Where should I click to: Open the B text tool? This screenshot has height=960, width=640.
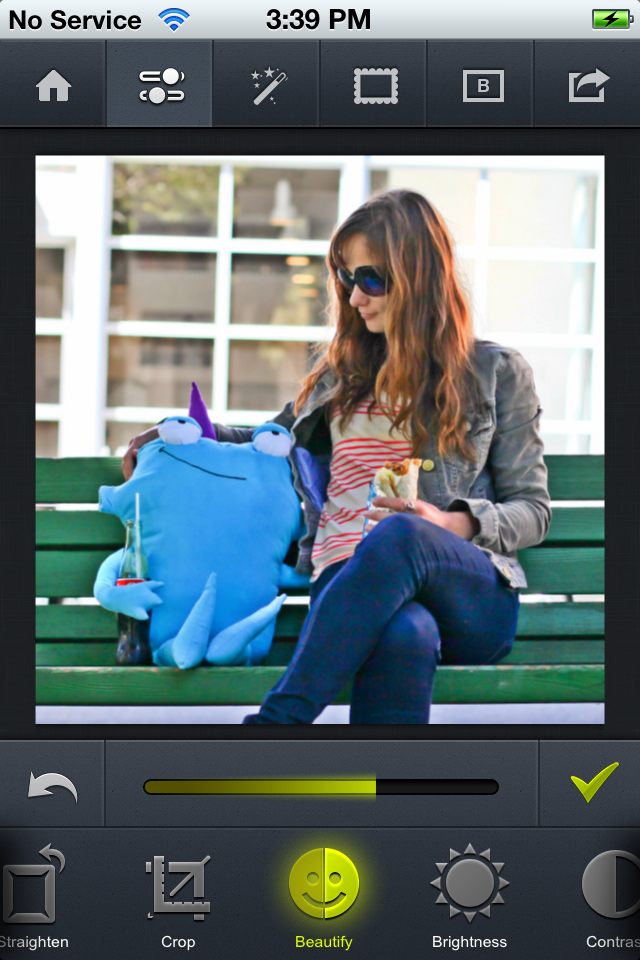(x=483, y=87)
